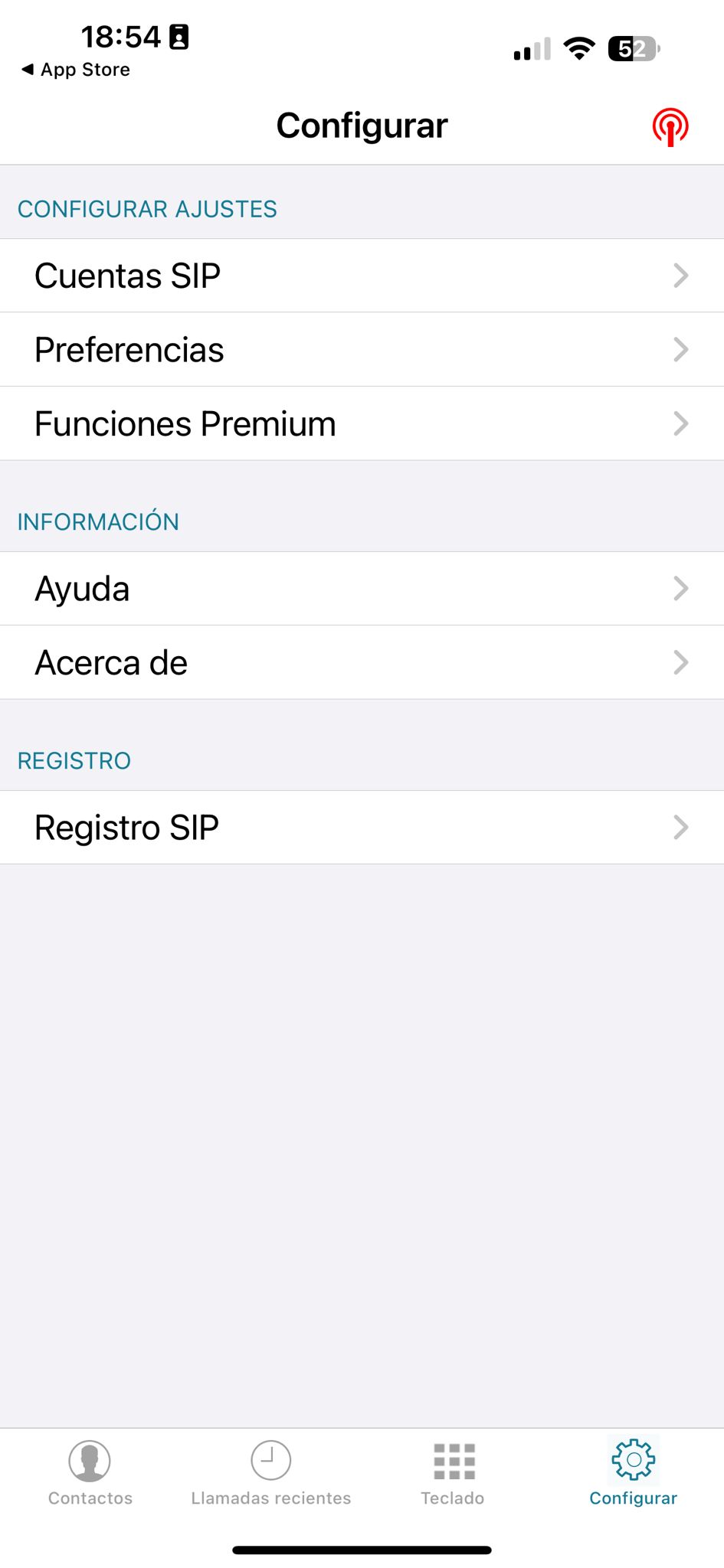This screenshot has width=724, height=1568.
Task: Tap the red registration status antenna icon
Action: [670, 127]
